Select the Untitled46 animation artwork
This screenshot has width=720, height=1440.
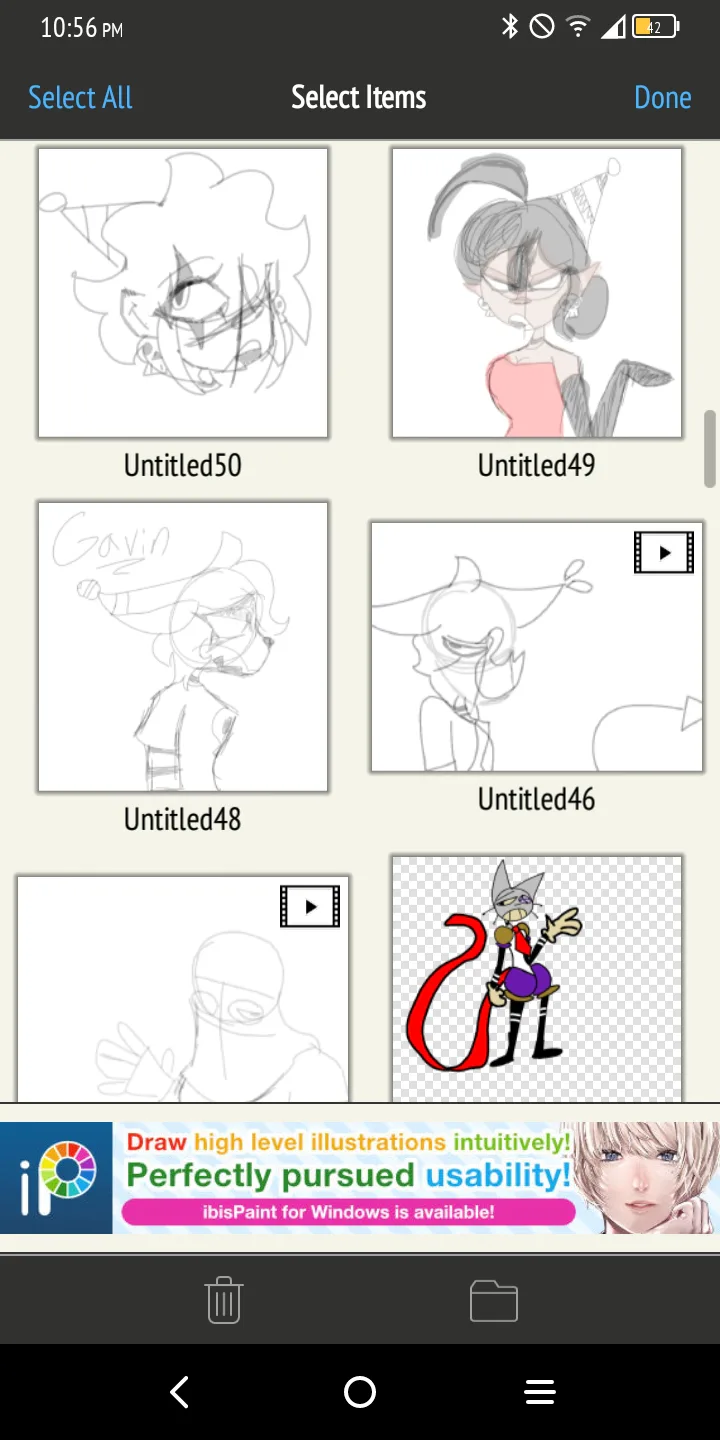537,647
